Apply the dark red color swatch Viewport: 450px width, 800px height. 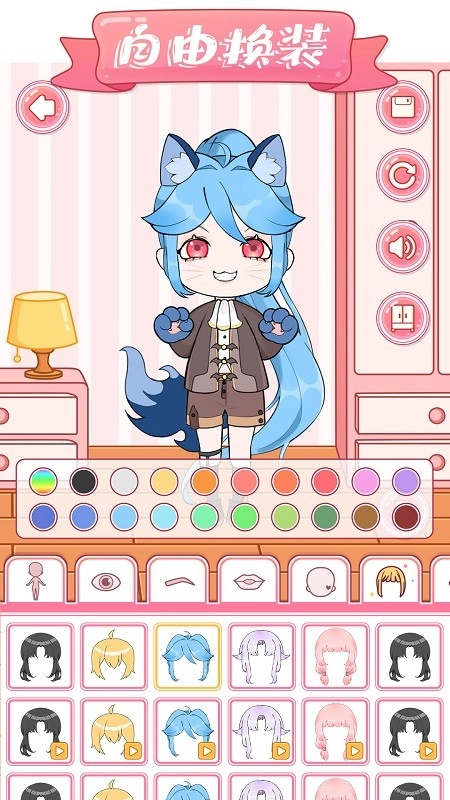click(407, 517)
